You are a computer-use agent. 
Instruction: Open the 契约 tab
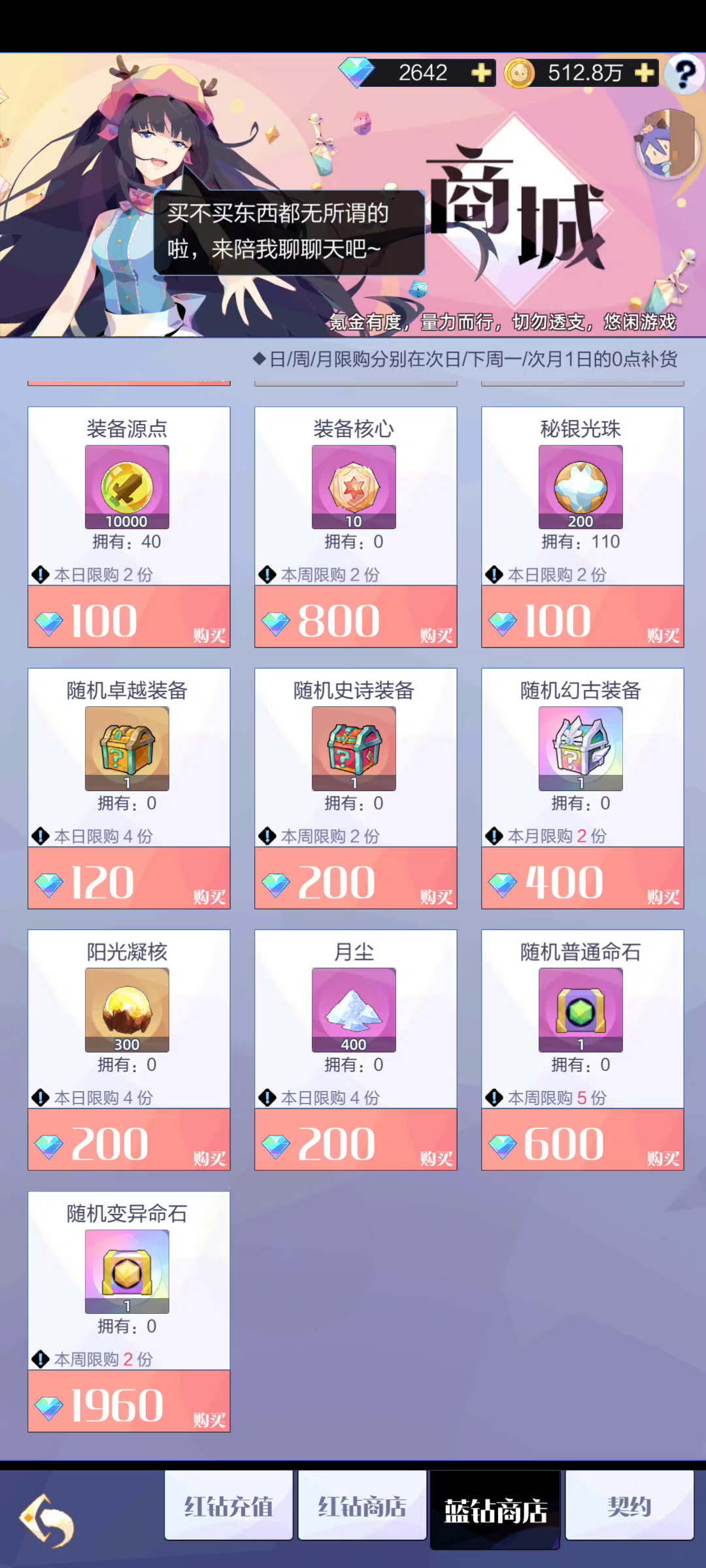tap(629, 1506)
